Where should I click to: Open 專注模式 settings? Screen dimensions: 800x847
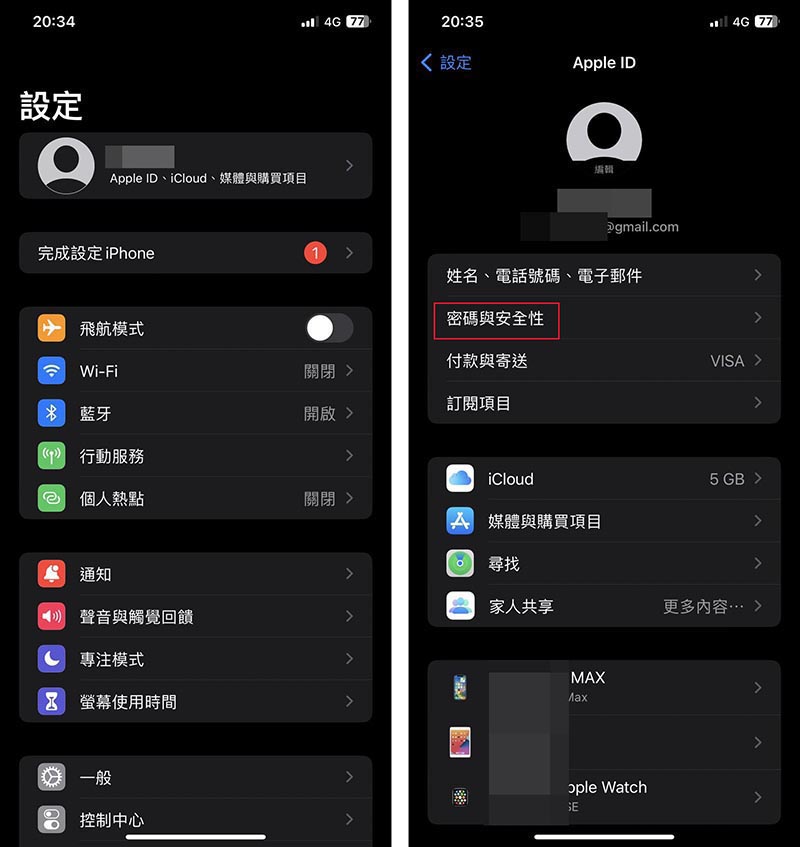click(x=195, y=660)
